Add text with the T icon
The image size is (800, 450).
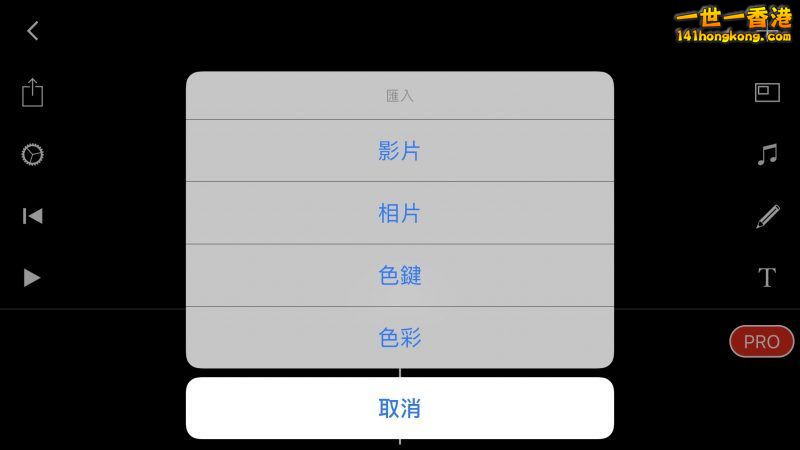click(x=767, y=278)
